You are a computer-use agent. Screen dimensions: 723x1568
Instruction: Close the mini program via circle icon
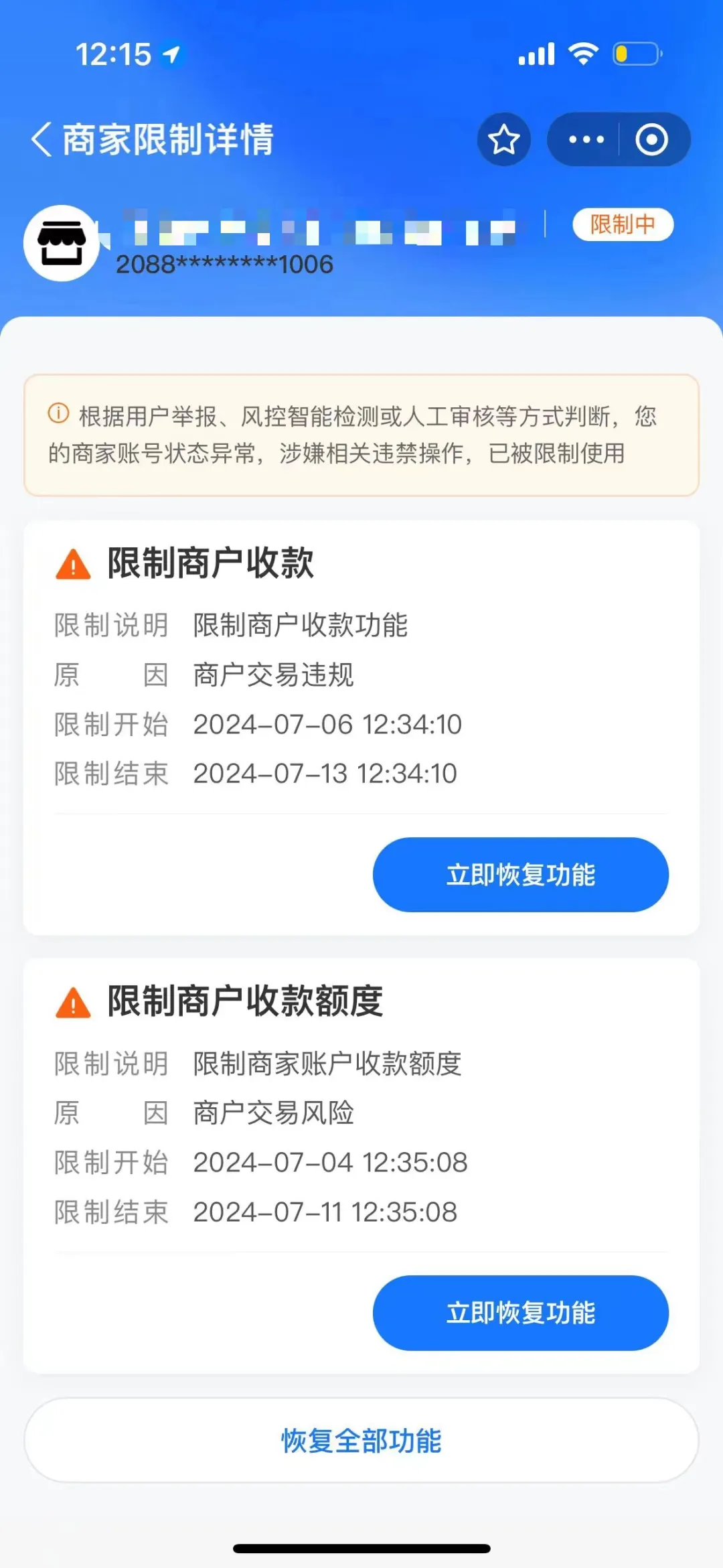[652, 139]
